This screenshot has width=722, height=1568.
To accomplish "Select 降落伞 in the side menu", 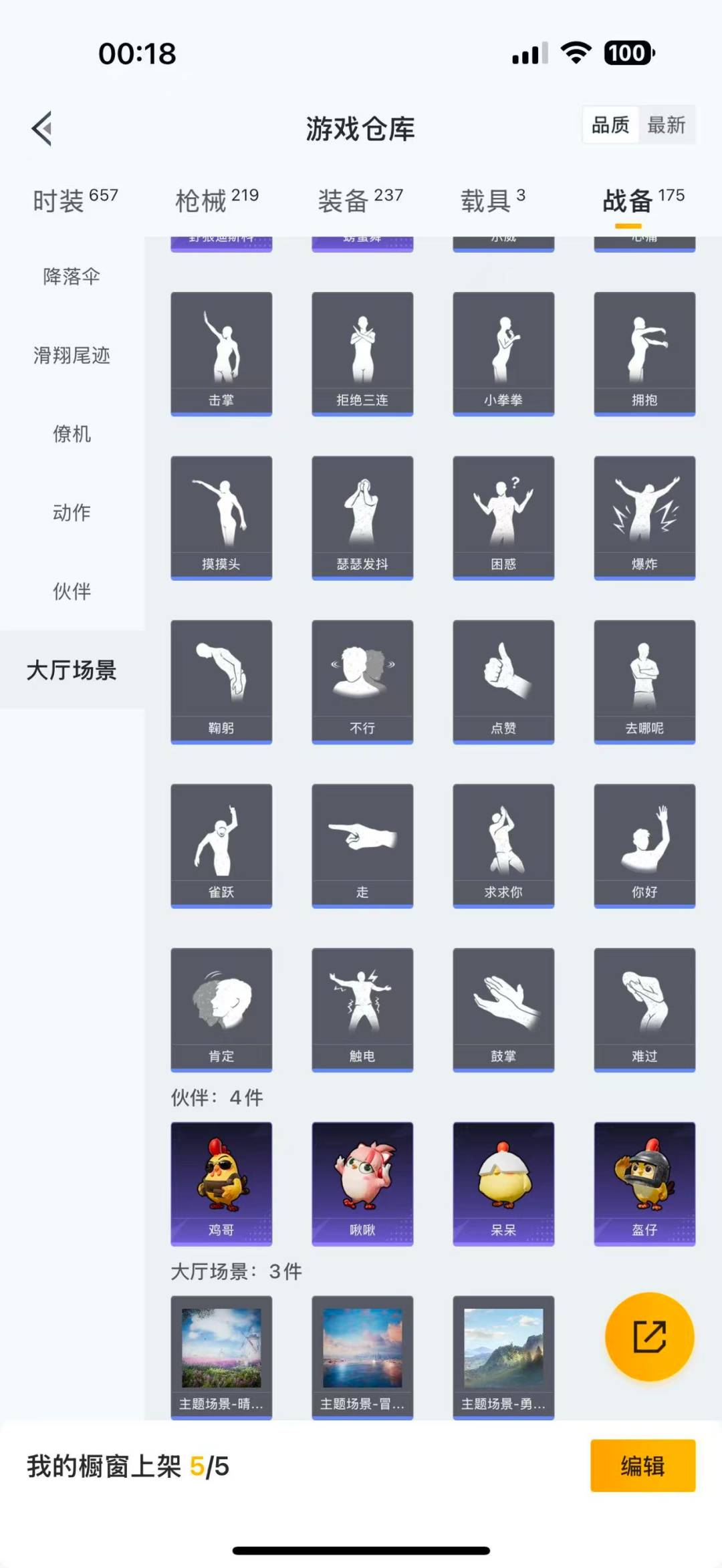I will click(x=72, y=276).
